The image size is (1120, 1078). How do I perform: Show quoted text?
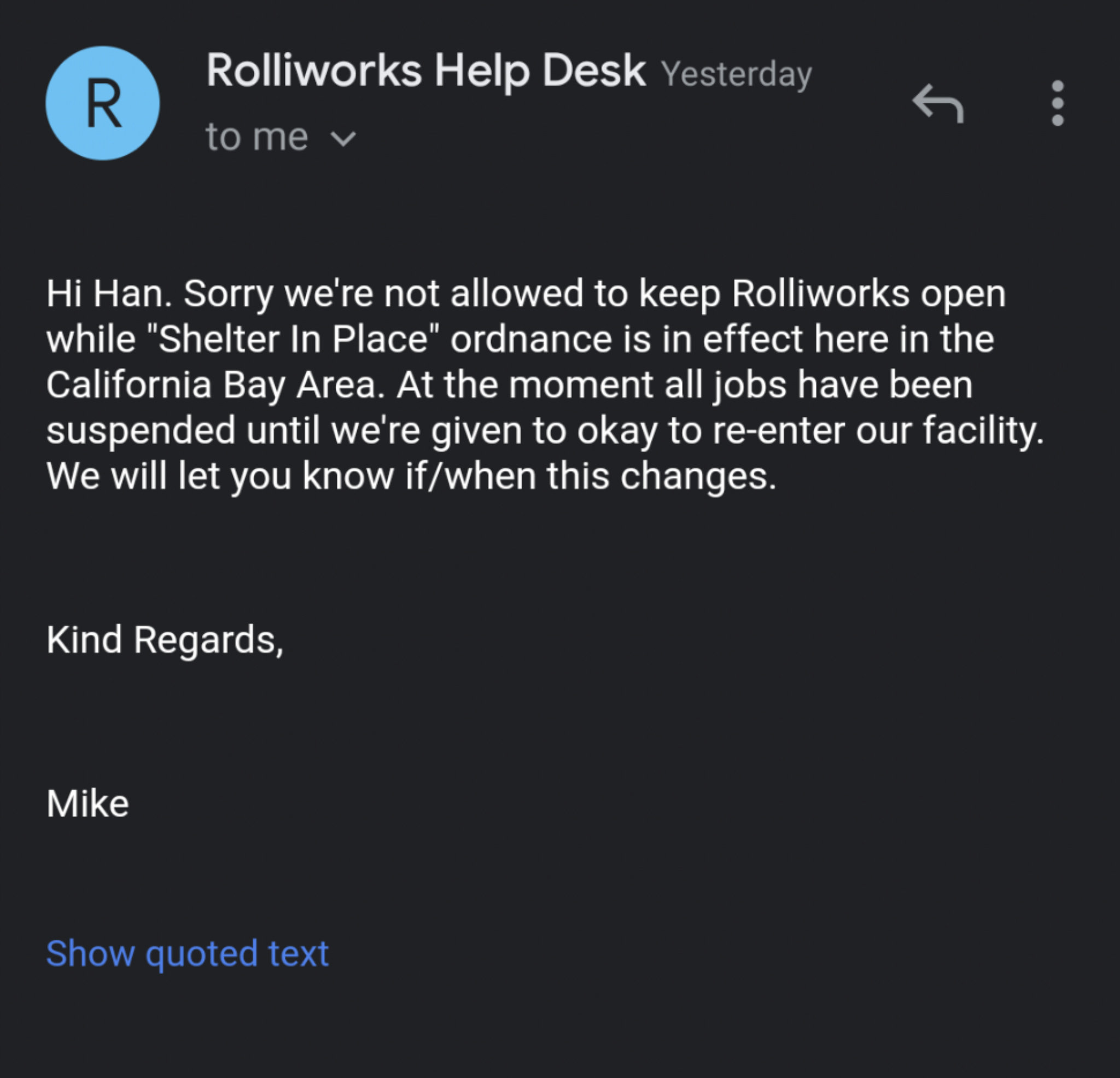click(x=187, y=953)
